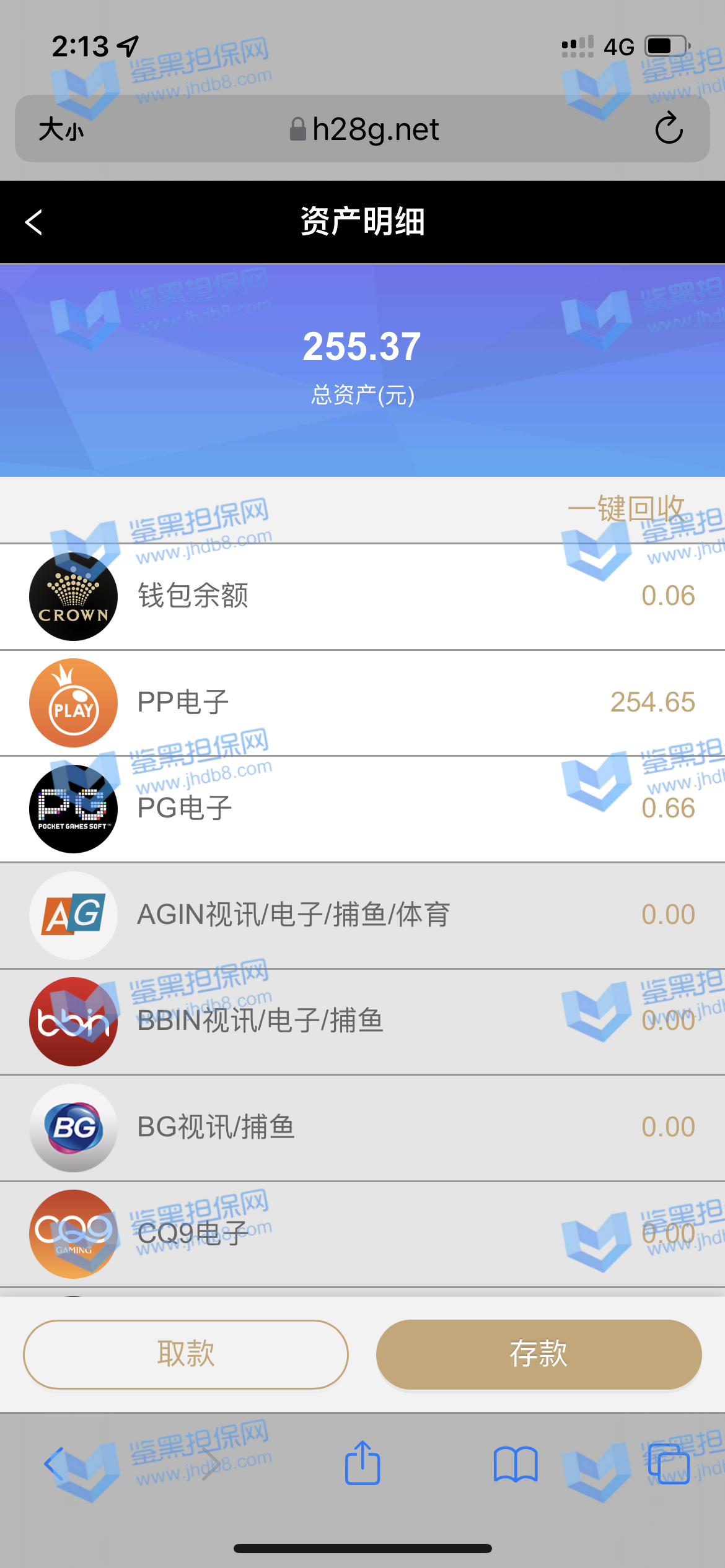Select the PG电子 balance row
The height and width of the screenshot is (1568, 725).
[x=362, y=809]
